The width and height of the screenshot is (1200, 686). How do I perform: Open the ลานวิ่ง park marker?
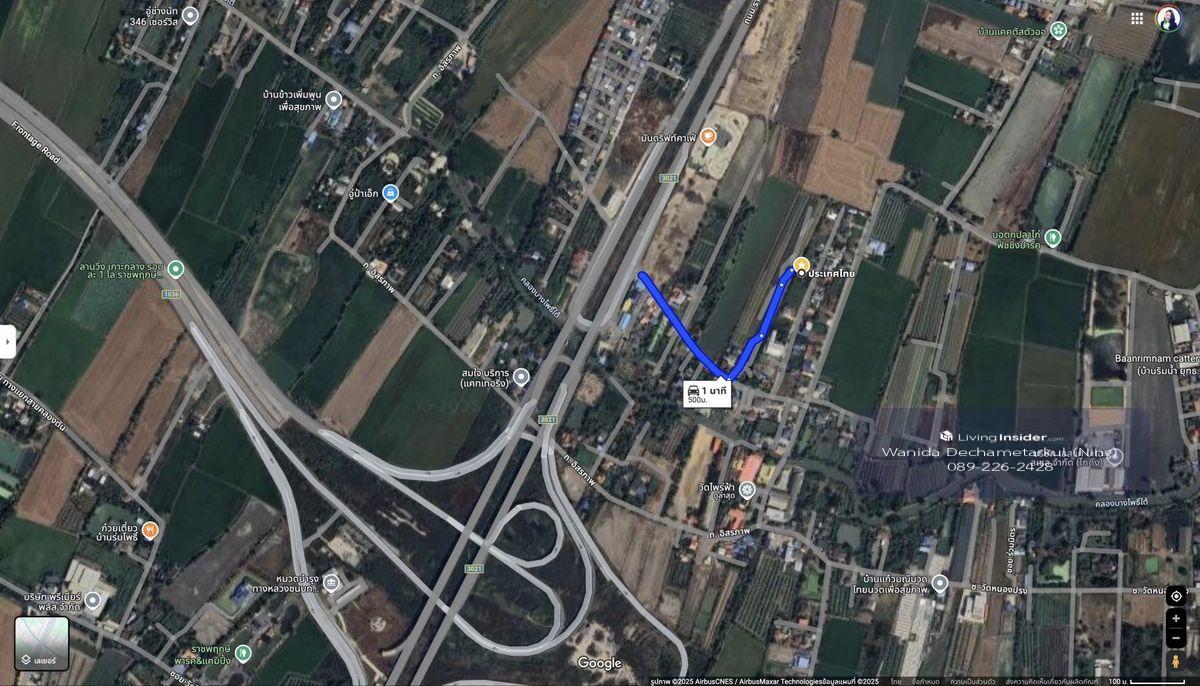(x=176, y=268)
